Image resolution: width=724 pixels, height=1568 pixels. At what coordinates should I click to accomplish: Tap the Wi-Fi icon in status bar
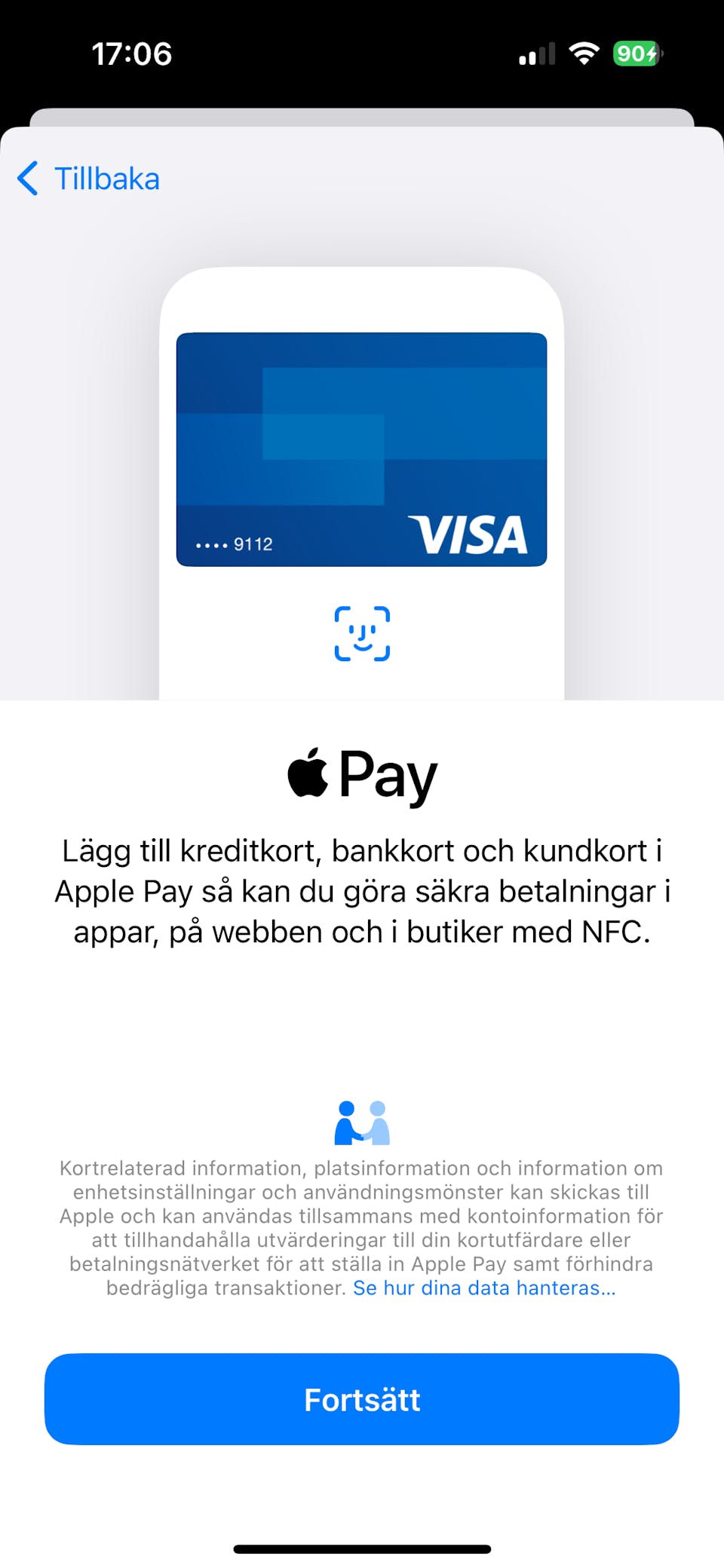point(583,53)
